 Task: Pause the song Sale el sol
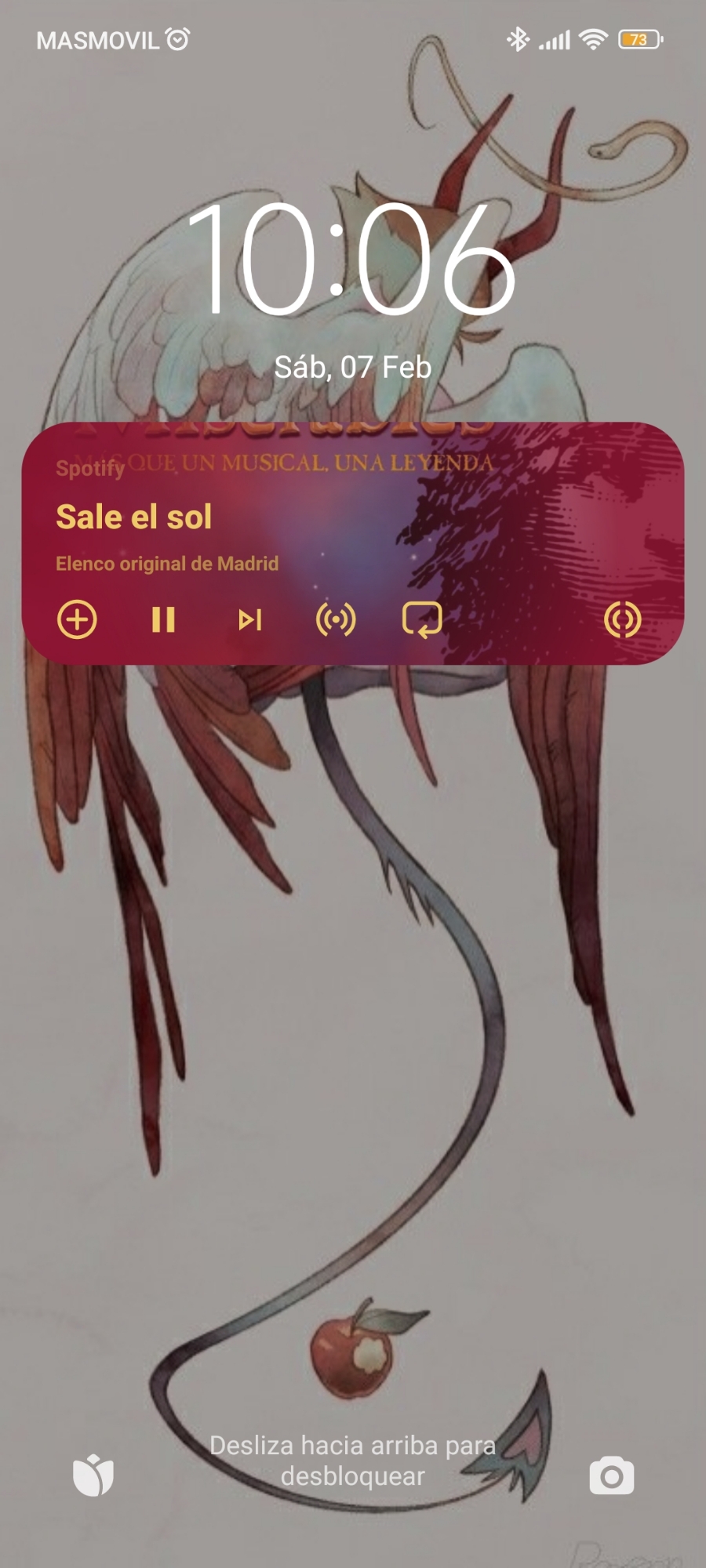click(163, 620)
